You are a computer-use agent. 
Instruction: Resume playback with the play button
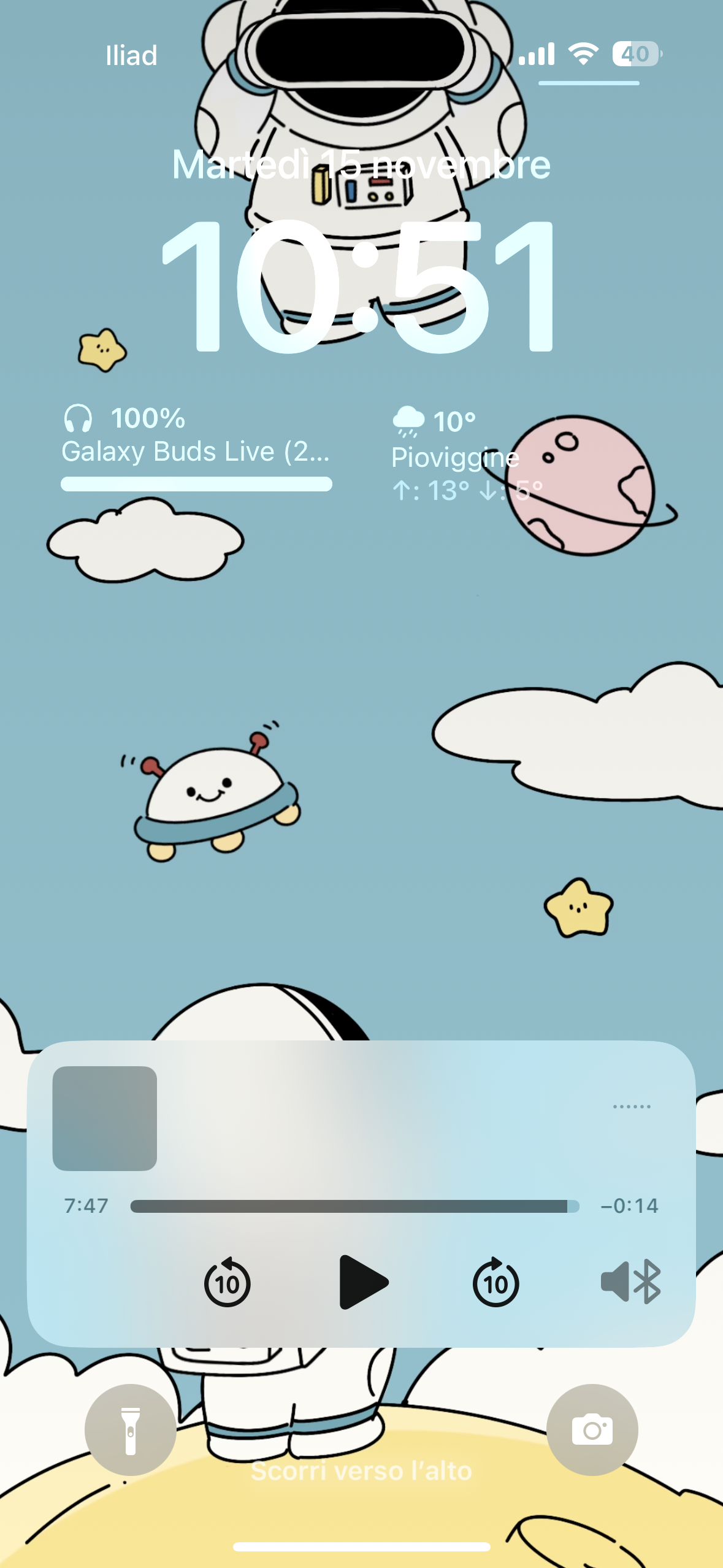pyautogui.click(x=363, y=1282)
